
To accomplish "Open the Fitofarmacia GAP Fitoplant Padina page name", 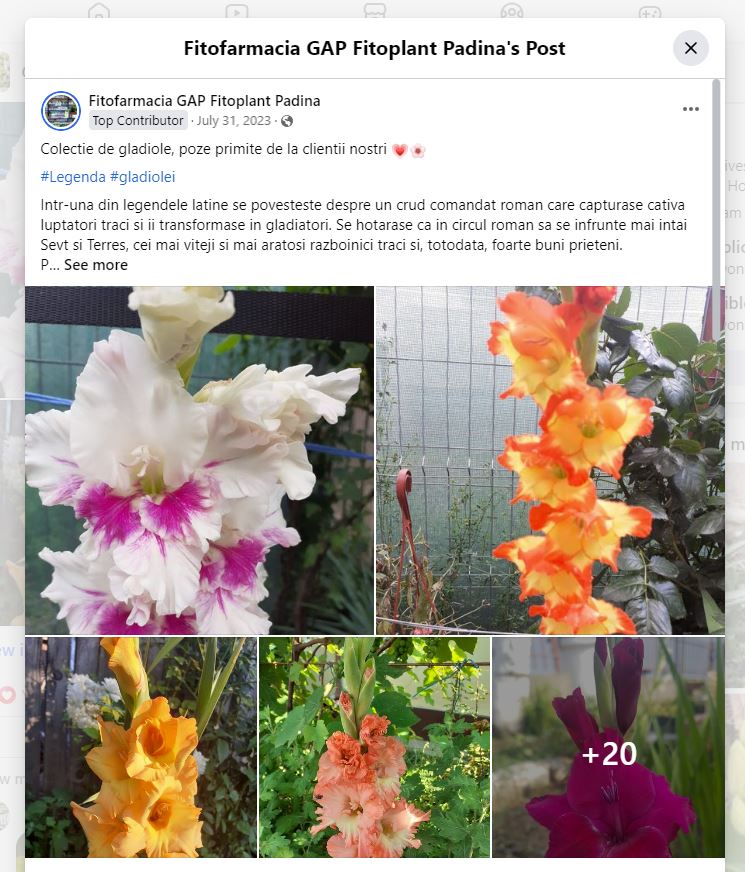I will (x=204, y=101).
